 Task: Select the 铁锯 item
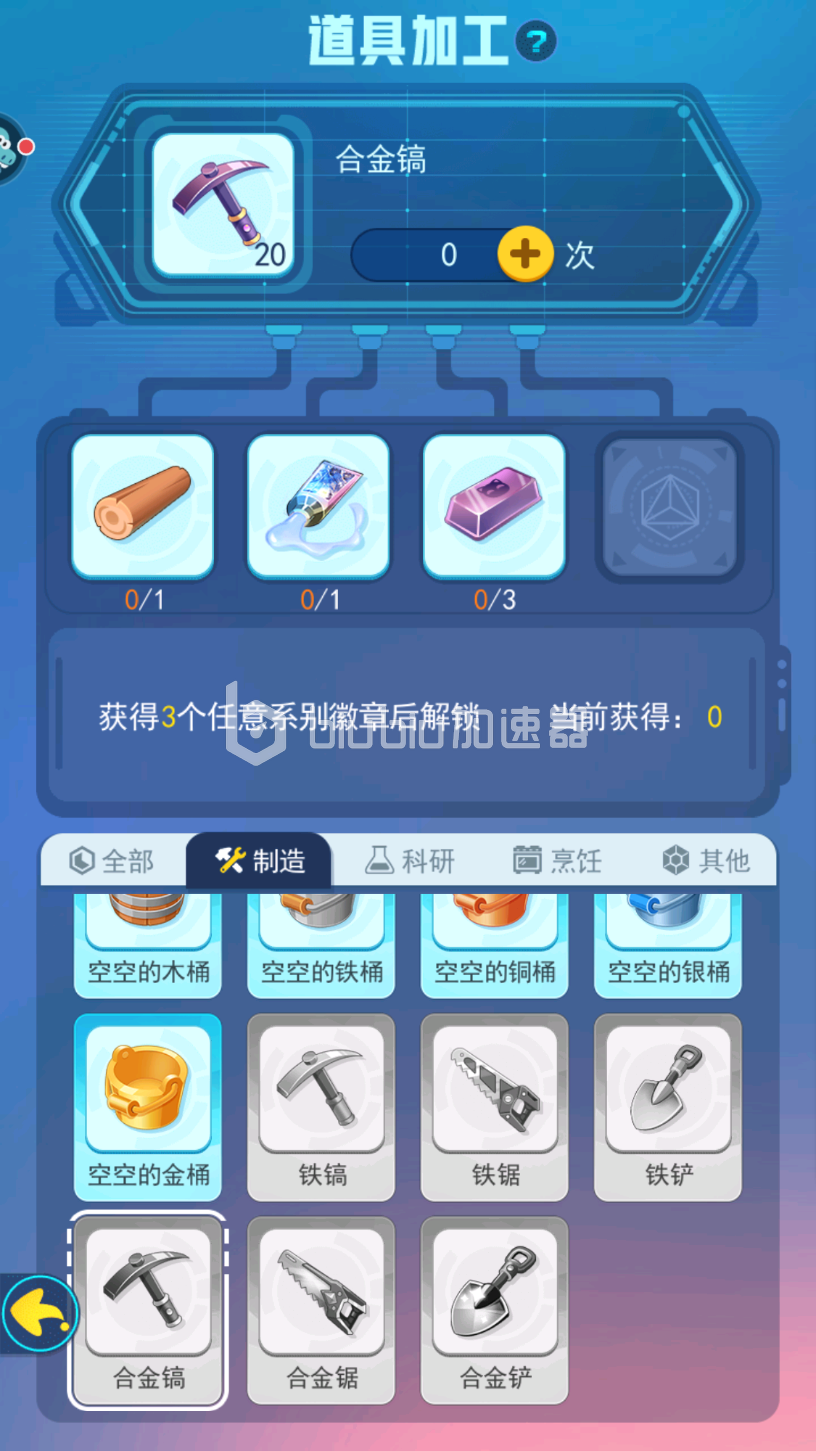(x=495, y=1105)
